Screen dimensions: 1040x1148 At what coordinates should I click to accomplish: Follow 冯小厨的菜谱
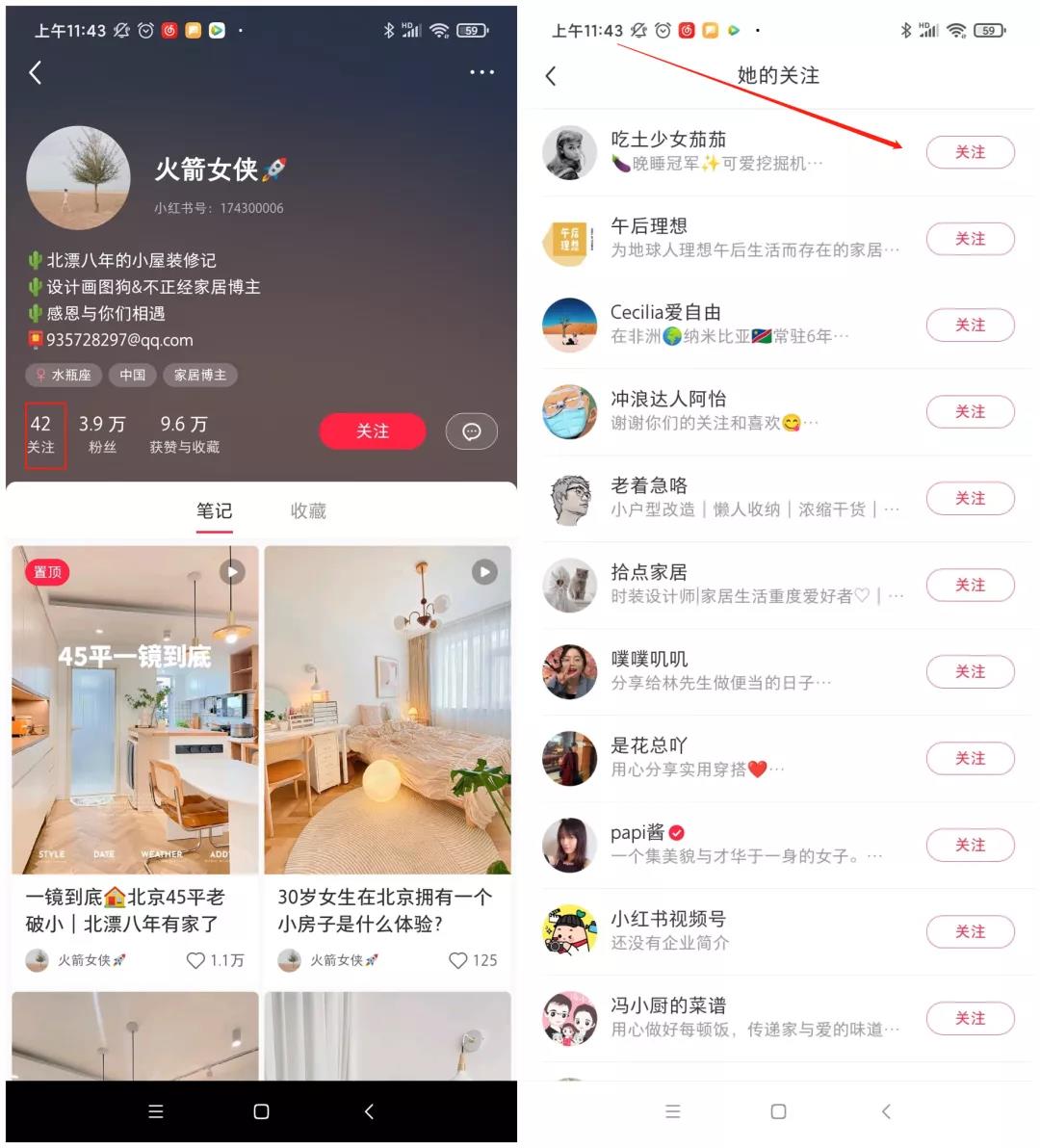pyautogui.click(x=970, y=1018)
